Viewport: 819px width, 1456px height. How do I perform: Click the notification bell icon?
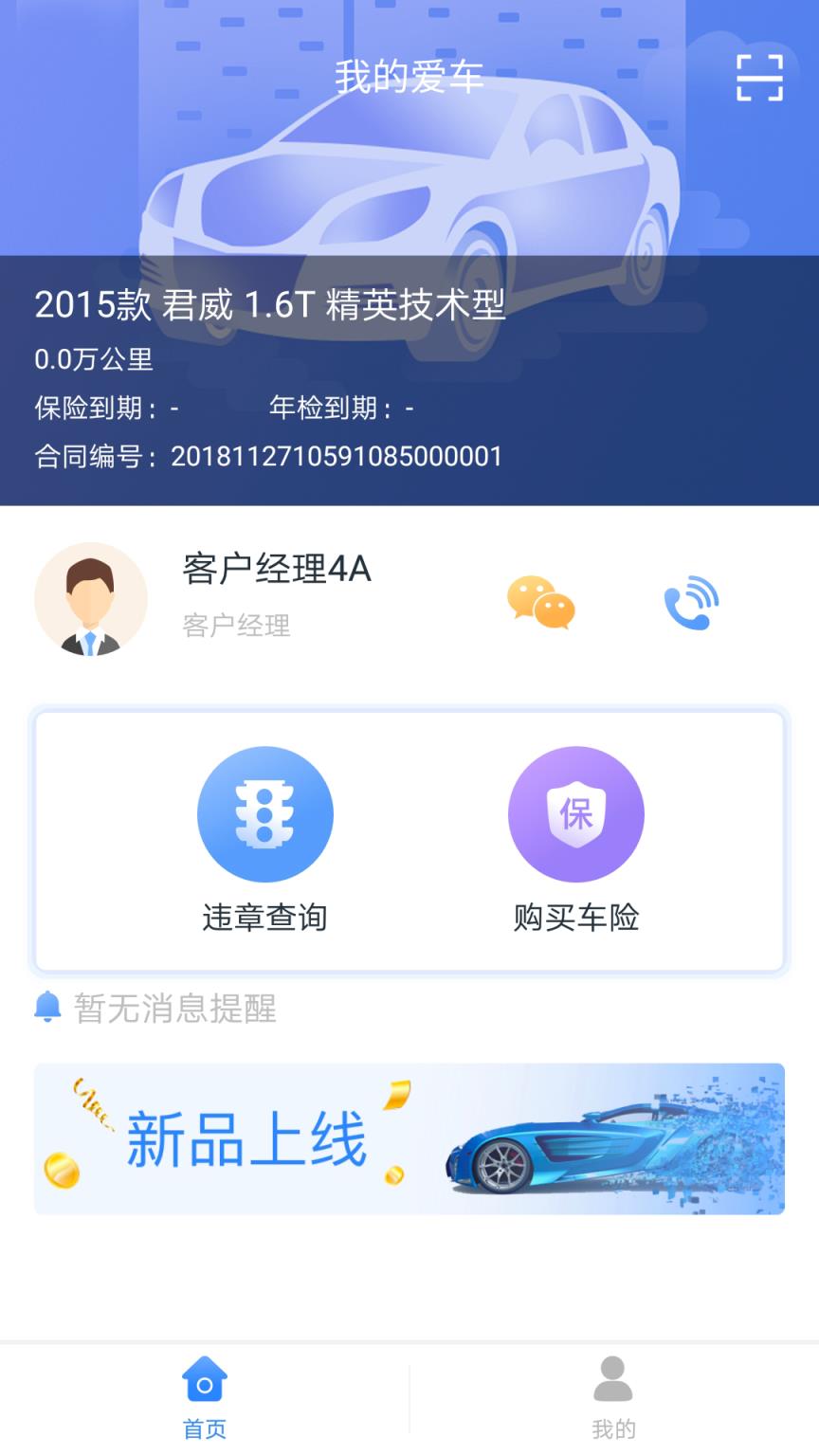pyautogui.click(x=45, y=1008)
